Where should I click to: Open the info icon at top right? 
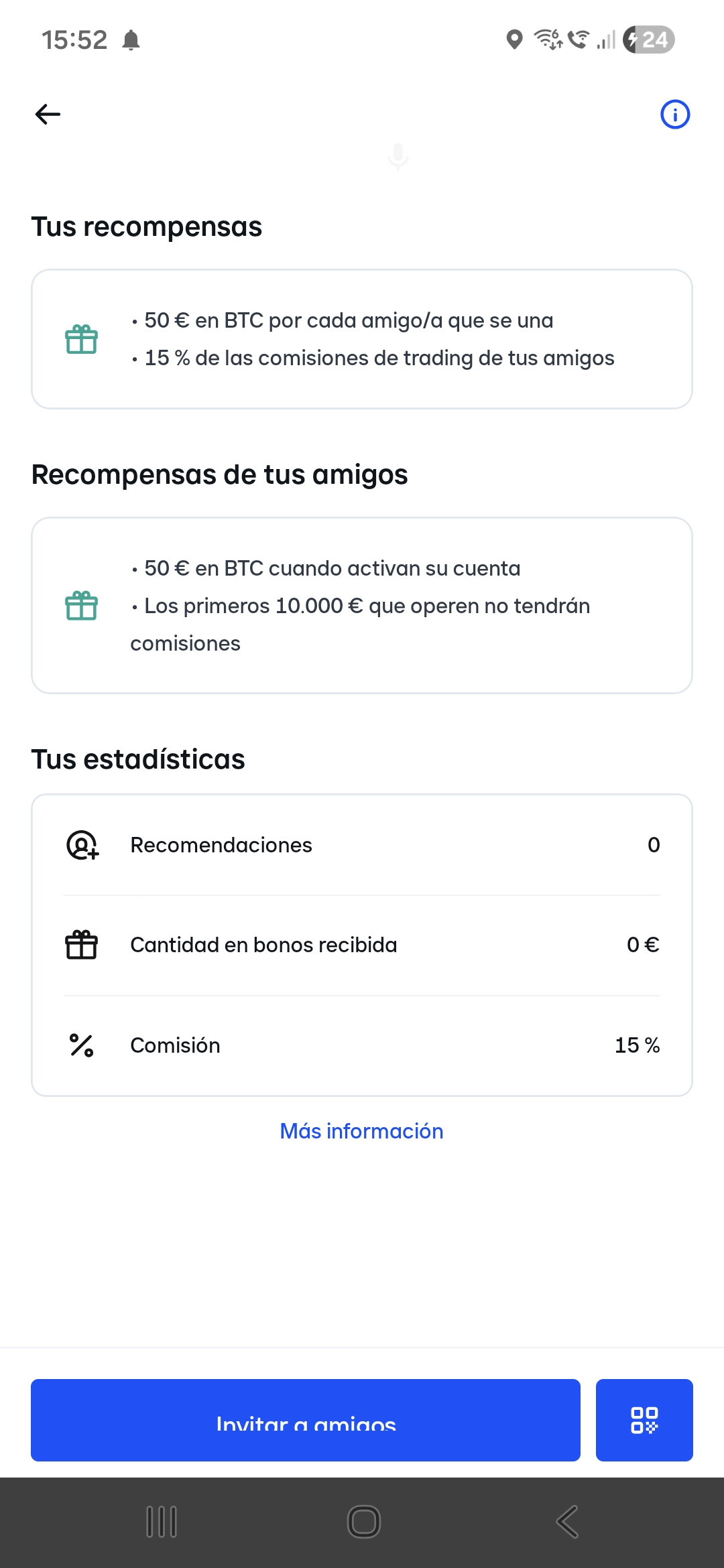click(x=675, y=115)
